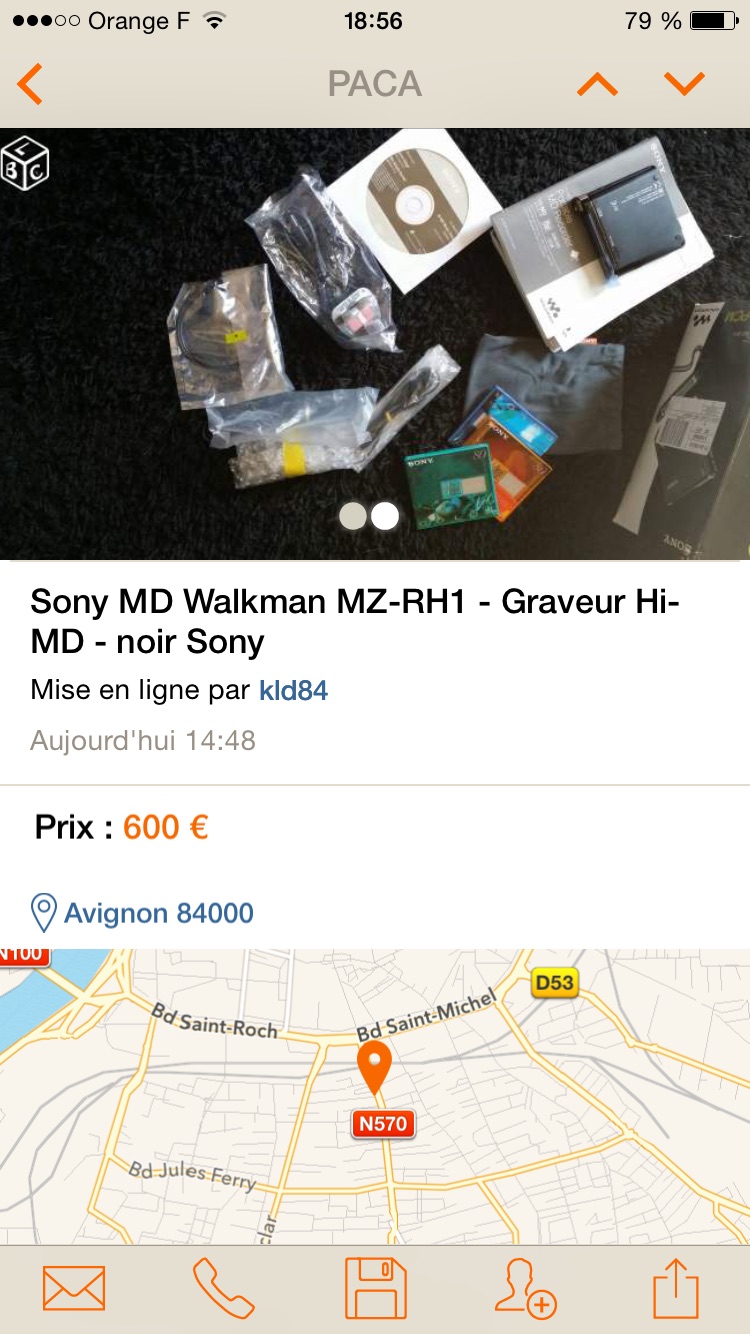750x1334 pixels.
Task: Add the seller to contacts
Action: click(525, 1288)
